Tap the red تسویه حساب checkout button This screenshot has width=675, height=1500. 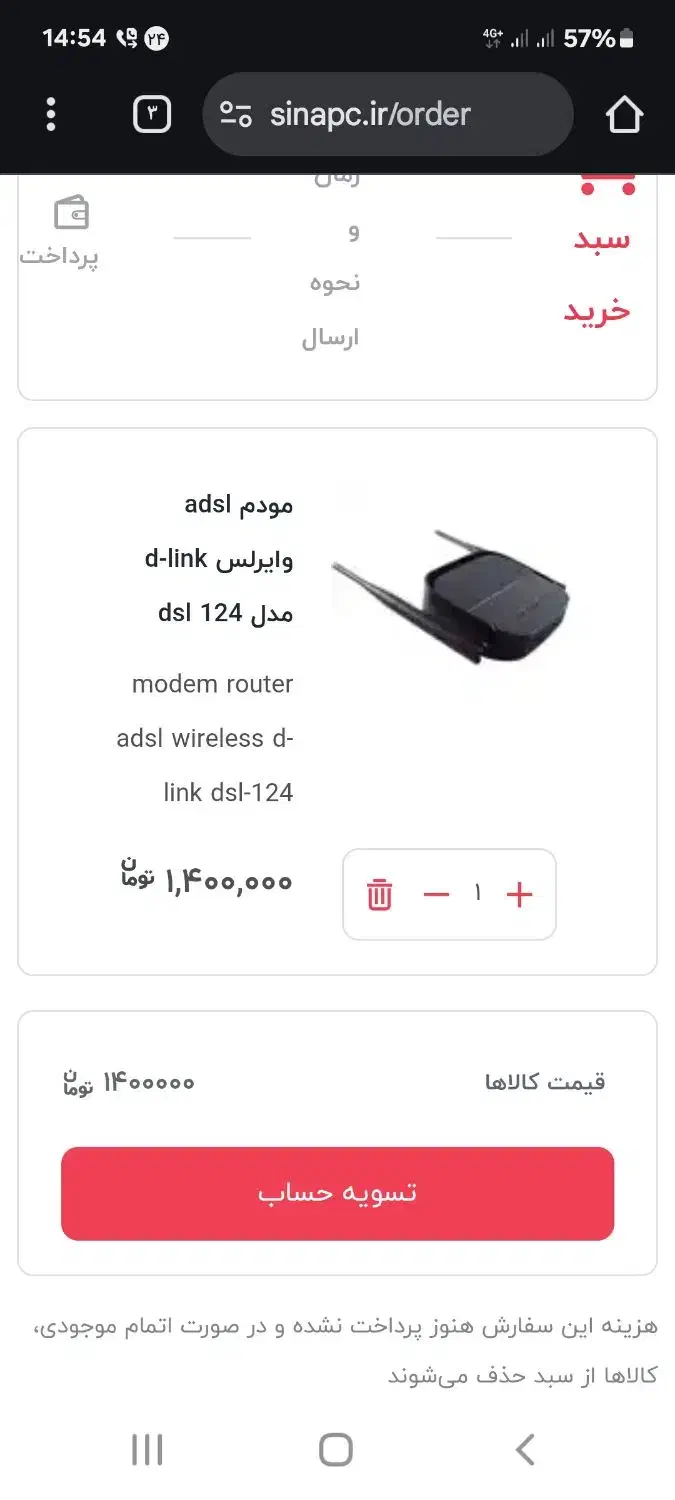pyautogui.click(x=337, y=1193)
